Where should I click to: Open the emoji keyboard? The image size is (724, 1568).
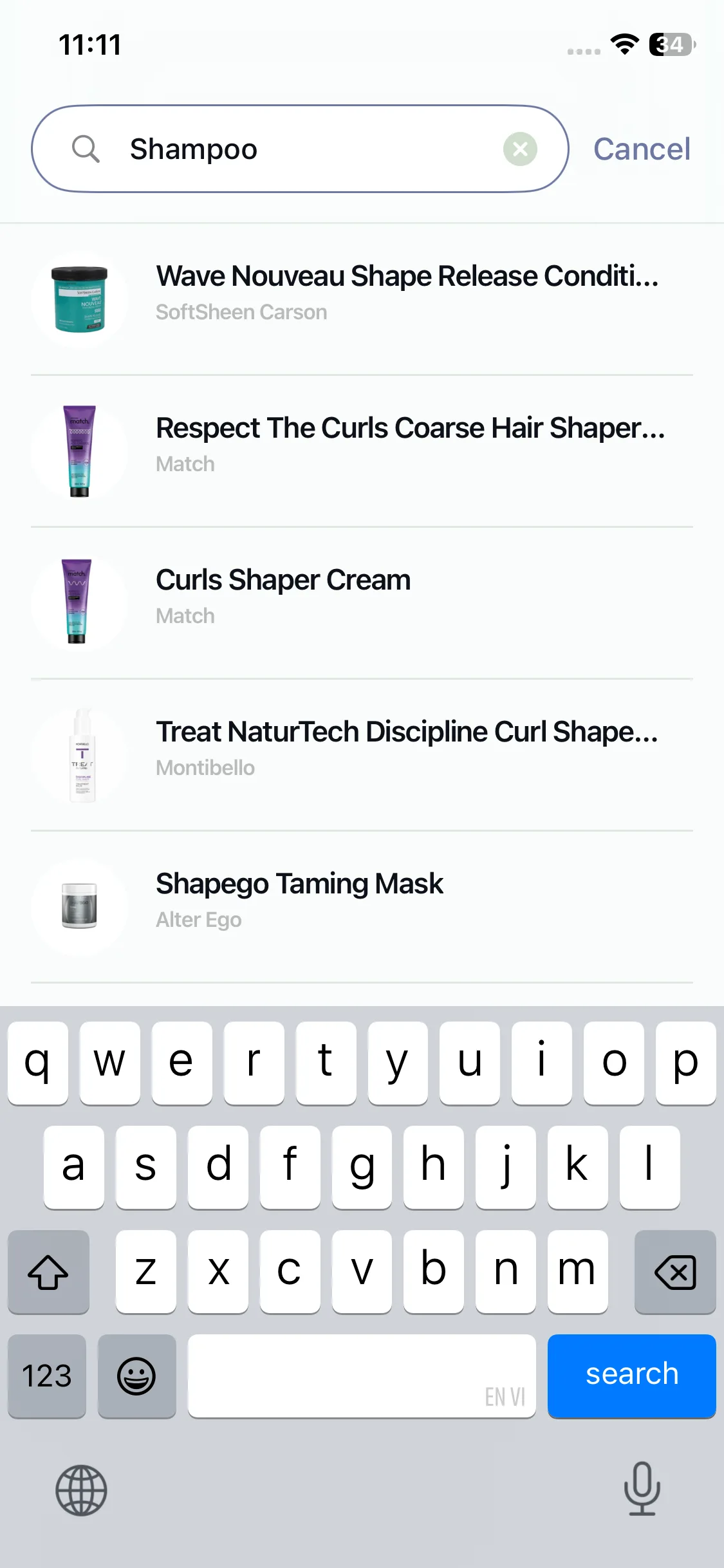[x=136, y=1376]
